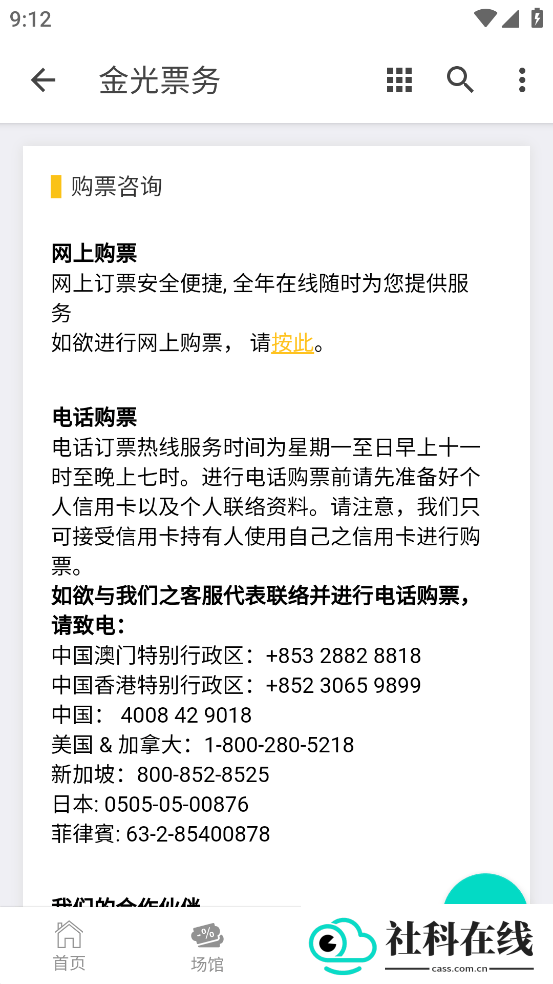Open the grid menu icon
Image resolution: width=553 pixels, height=984 pixels.
(x=399, y=80)
